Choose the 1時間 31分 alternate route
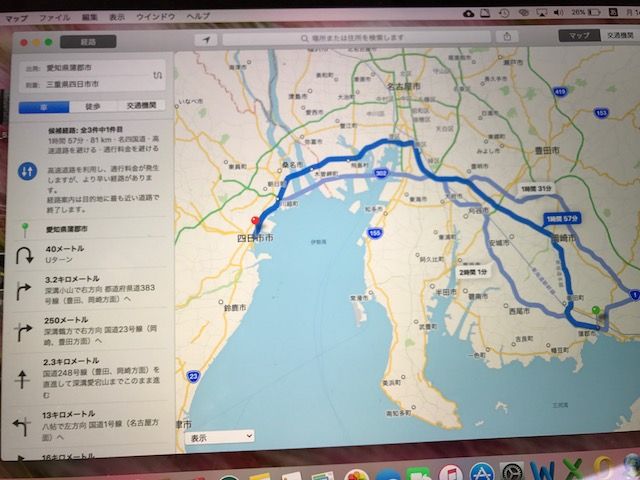Screen dimensions: 640x480 (536, 189)
